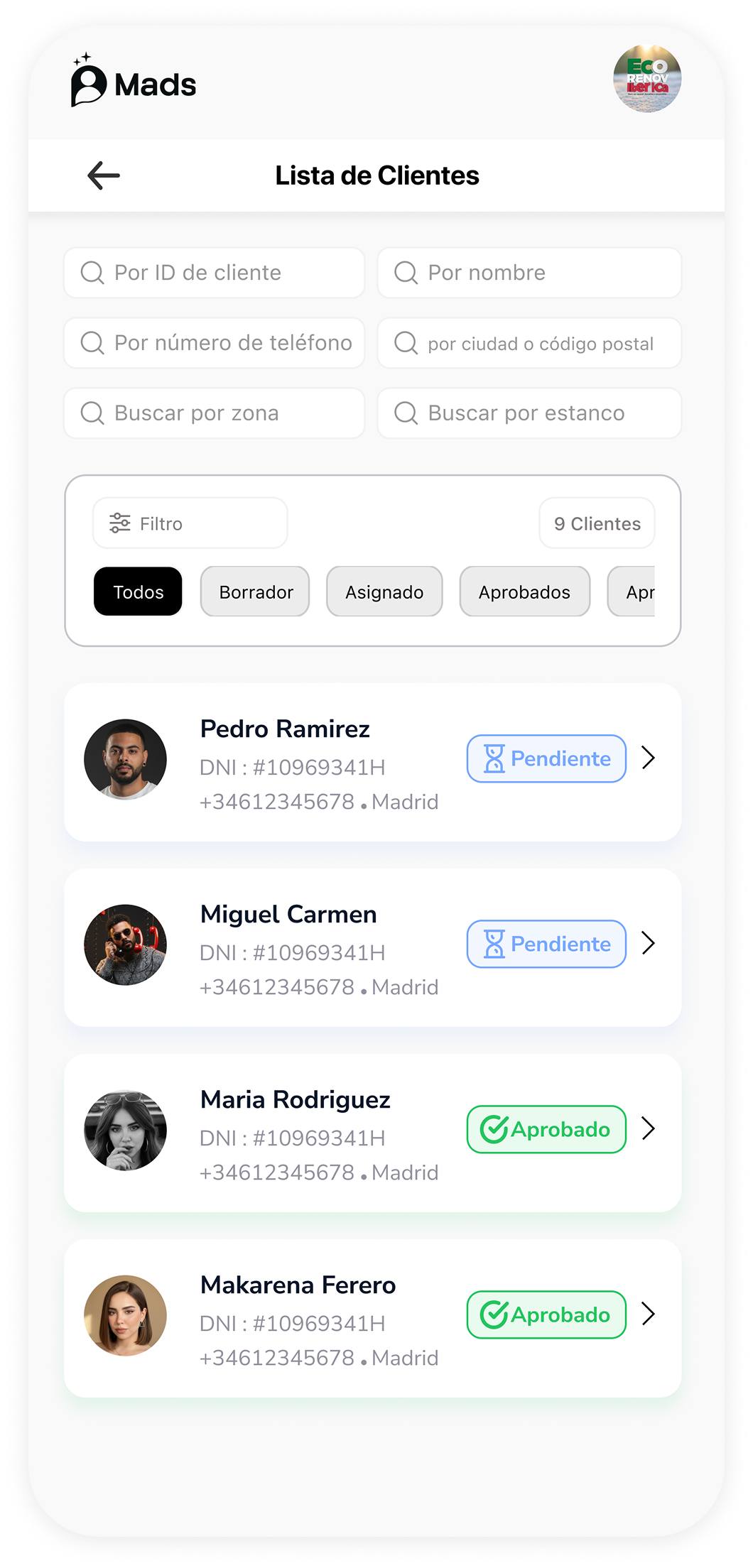The height and width of the screenshot is (1568, 753).
Task: Open Maria Rodriguez's client card
Action: [x=372, y=1133]
